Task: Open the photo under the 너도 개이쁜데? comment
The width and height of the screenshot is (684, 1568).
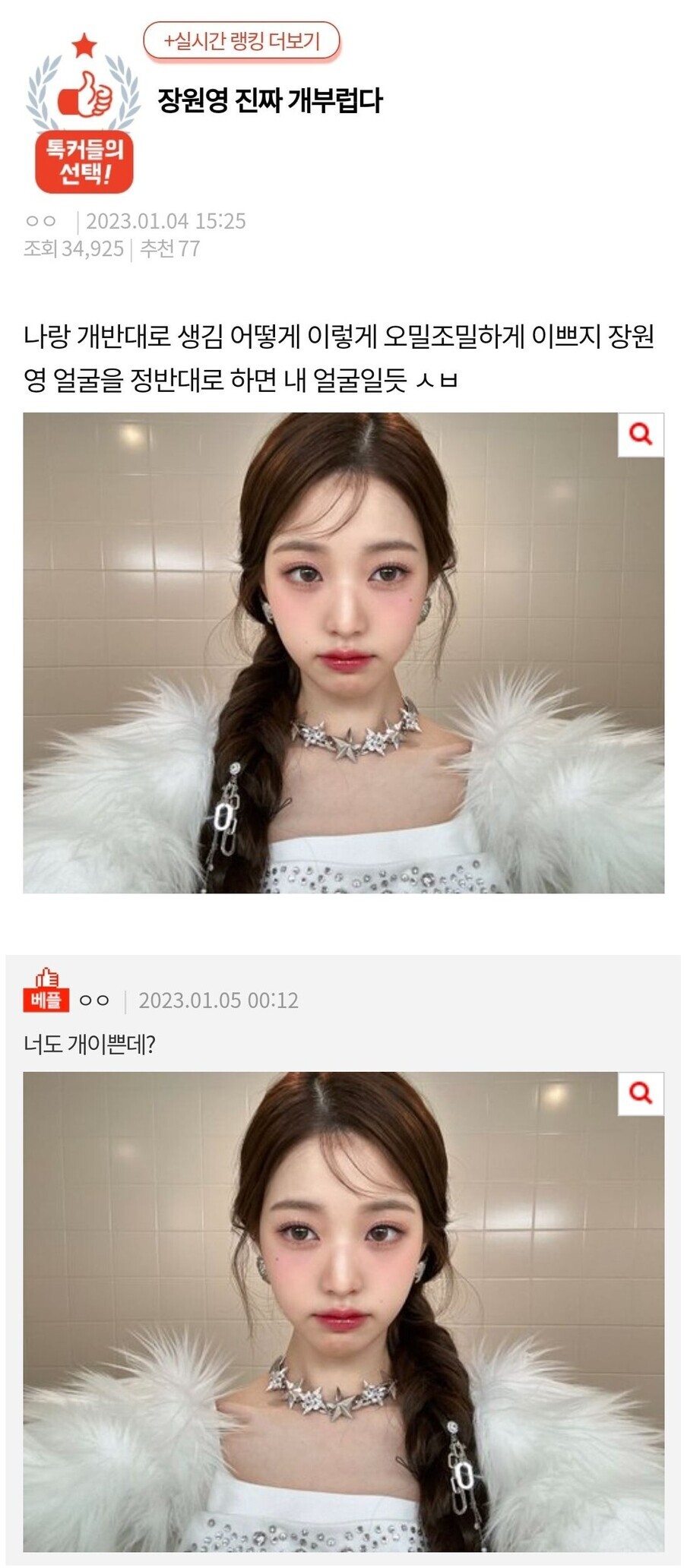Action: pos(344,1310)
